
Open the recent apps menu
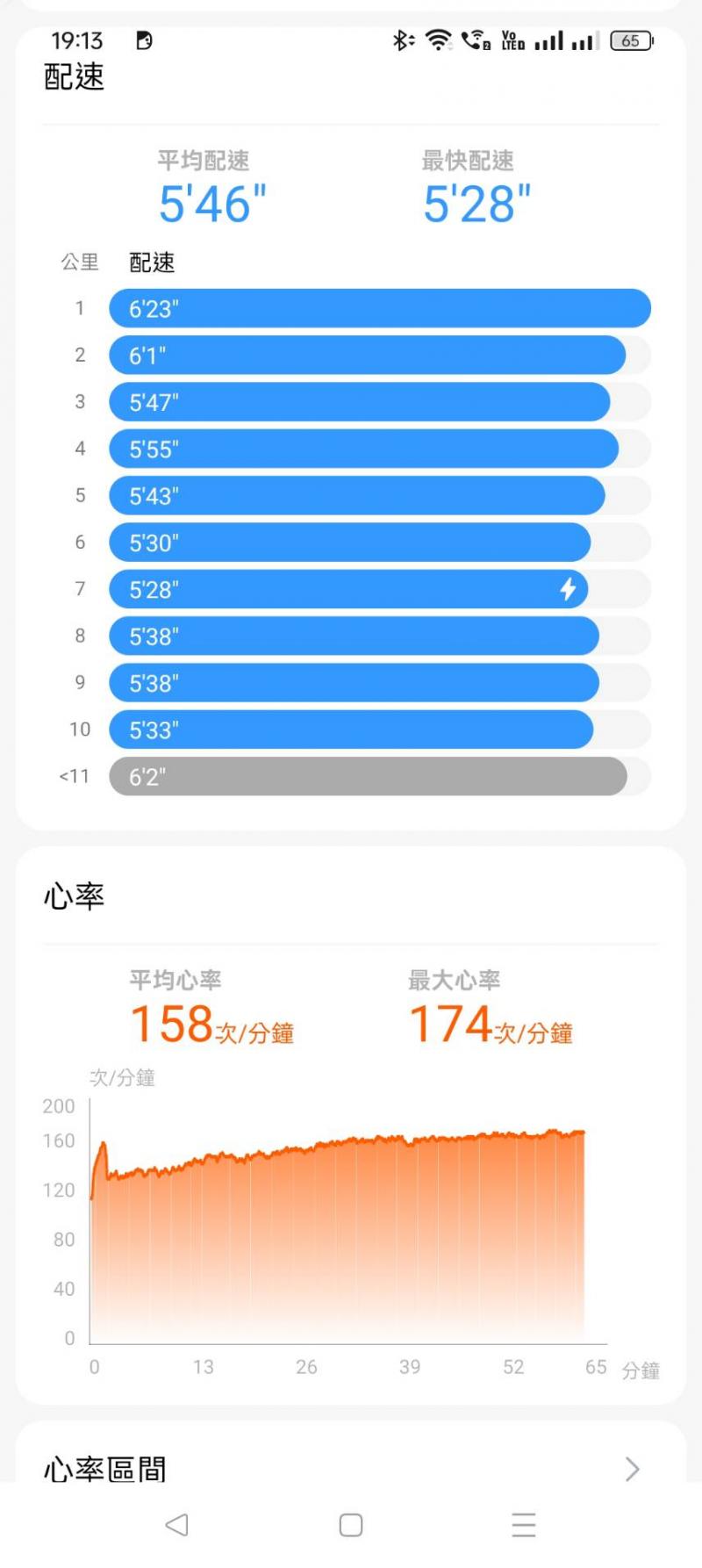(524, 1525)
